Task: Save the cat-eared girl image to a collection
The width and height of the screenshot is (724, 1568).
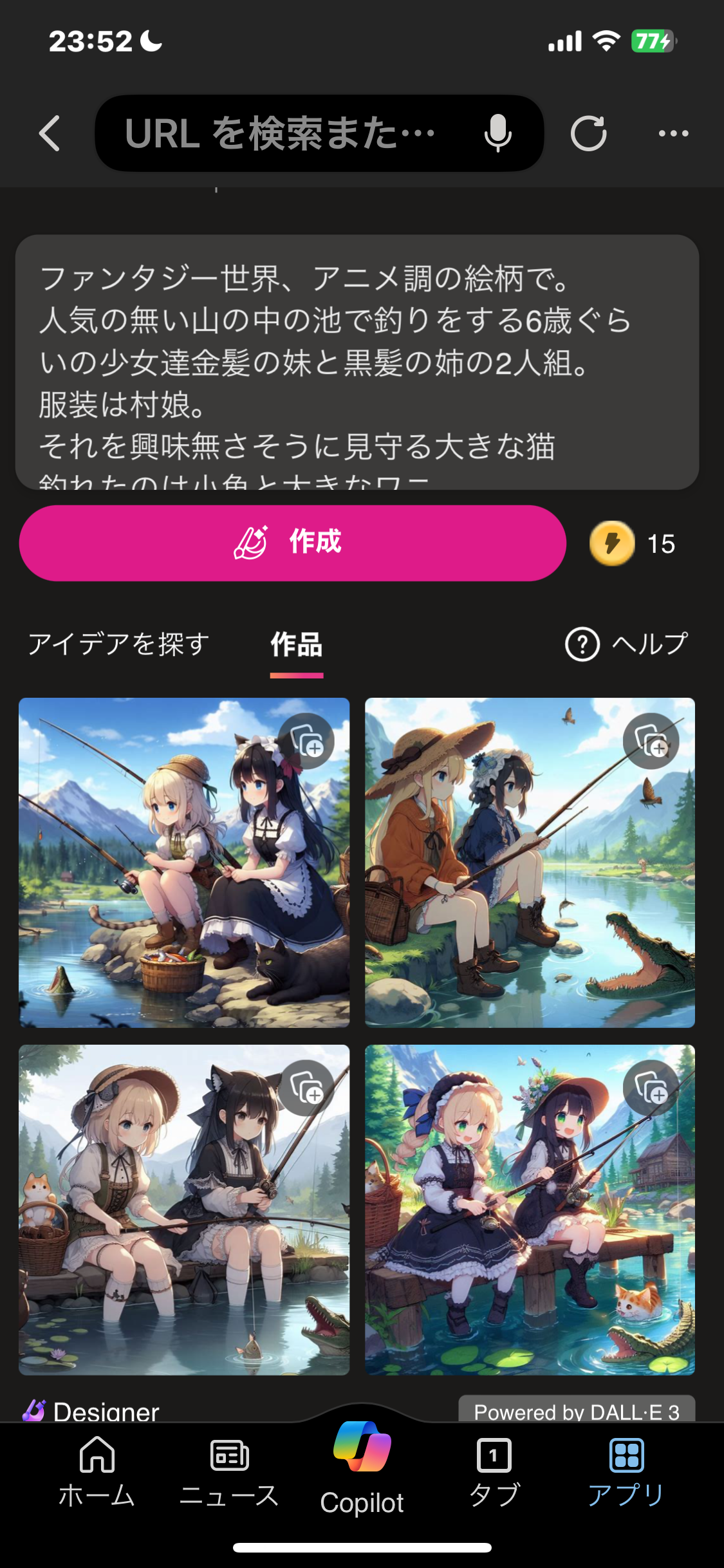Action: [305, 1088]
